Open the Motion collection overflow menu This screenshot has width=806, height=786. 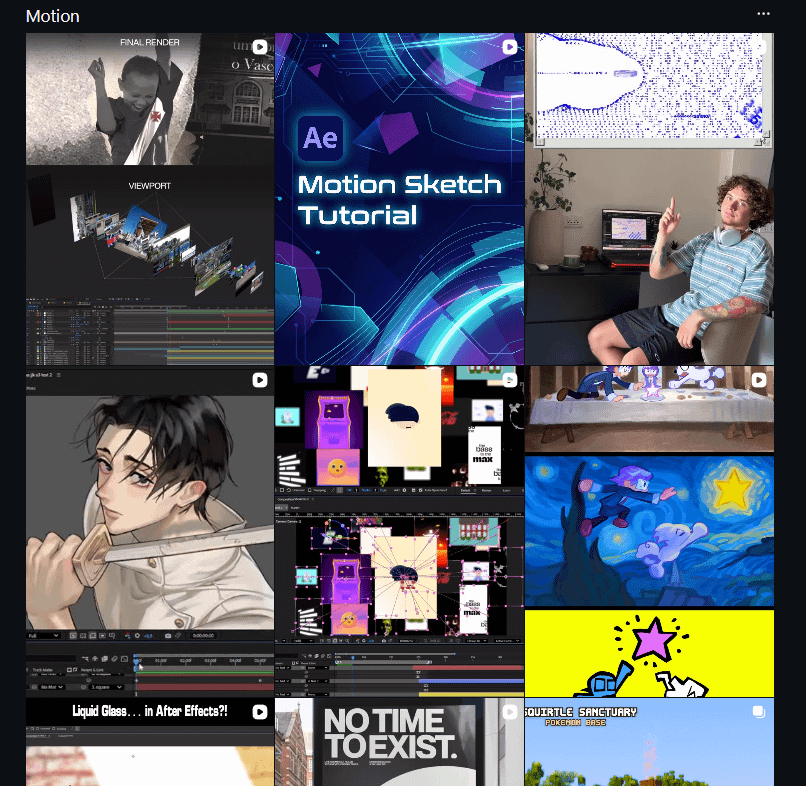(x=763, y=14)
